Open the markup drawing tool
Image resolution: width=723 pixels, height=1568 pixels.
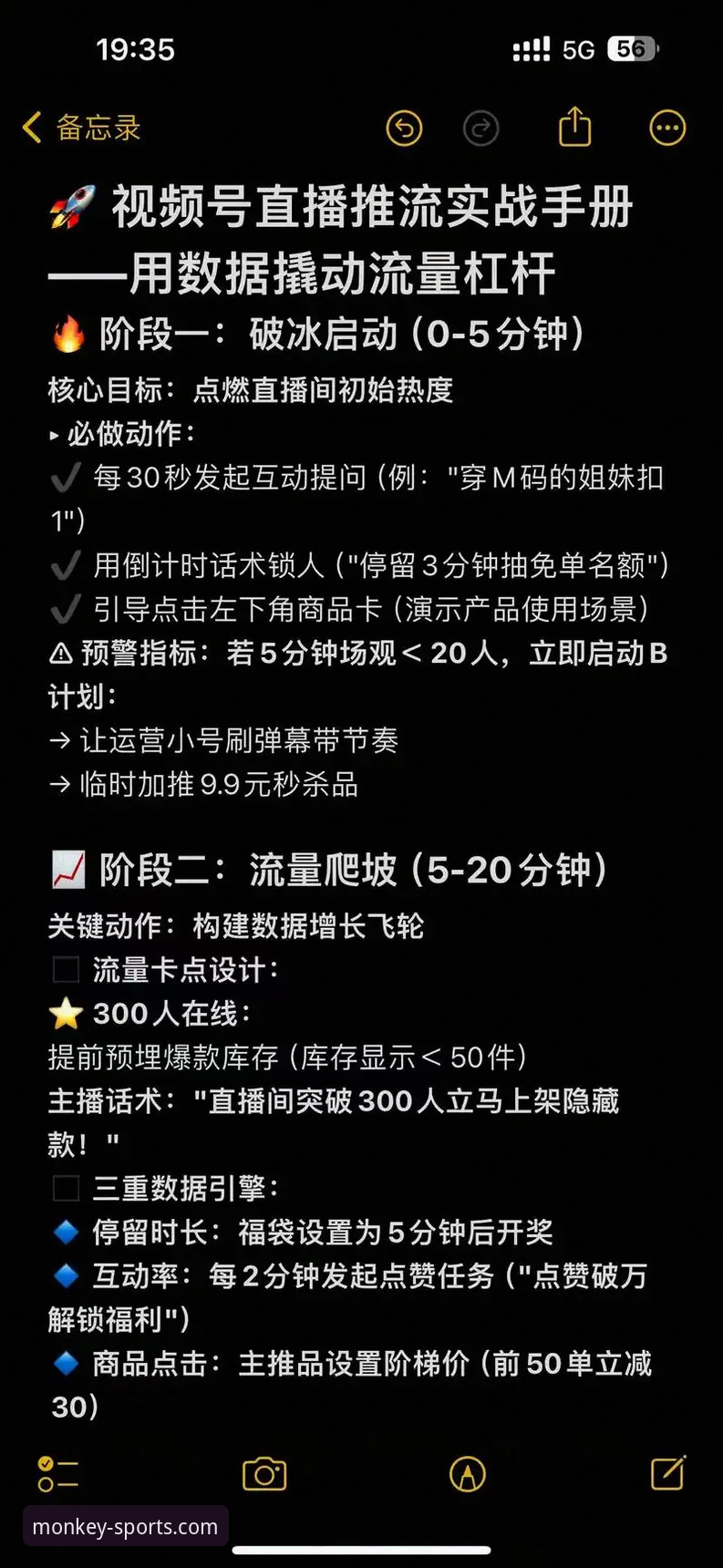(x=466, y=1471)
